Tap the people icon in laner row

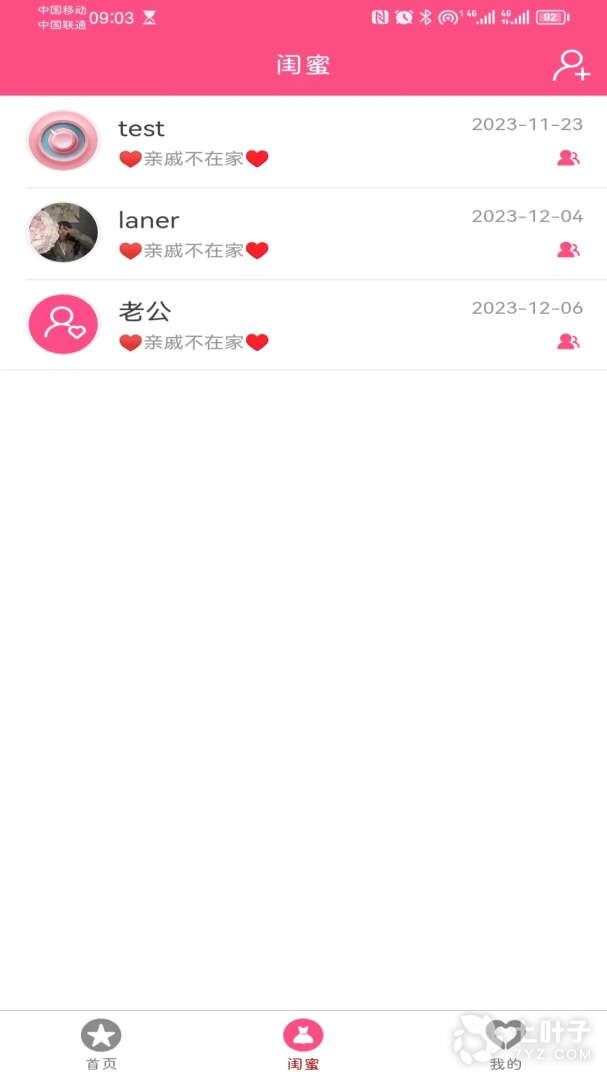click(568, 250)
